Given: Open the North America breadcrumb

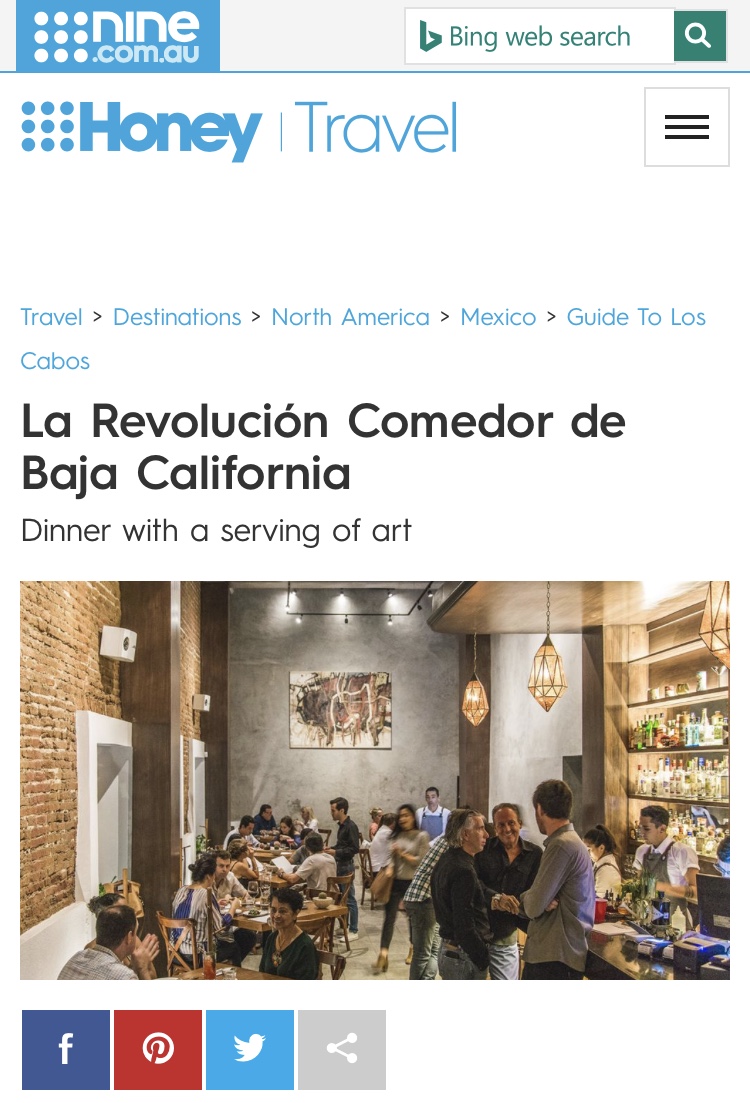Looking at the screenshot, I should [x=350, y=317].
